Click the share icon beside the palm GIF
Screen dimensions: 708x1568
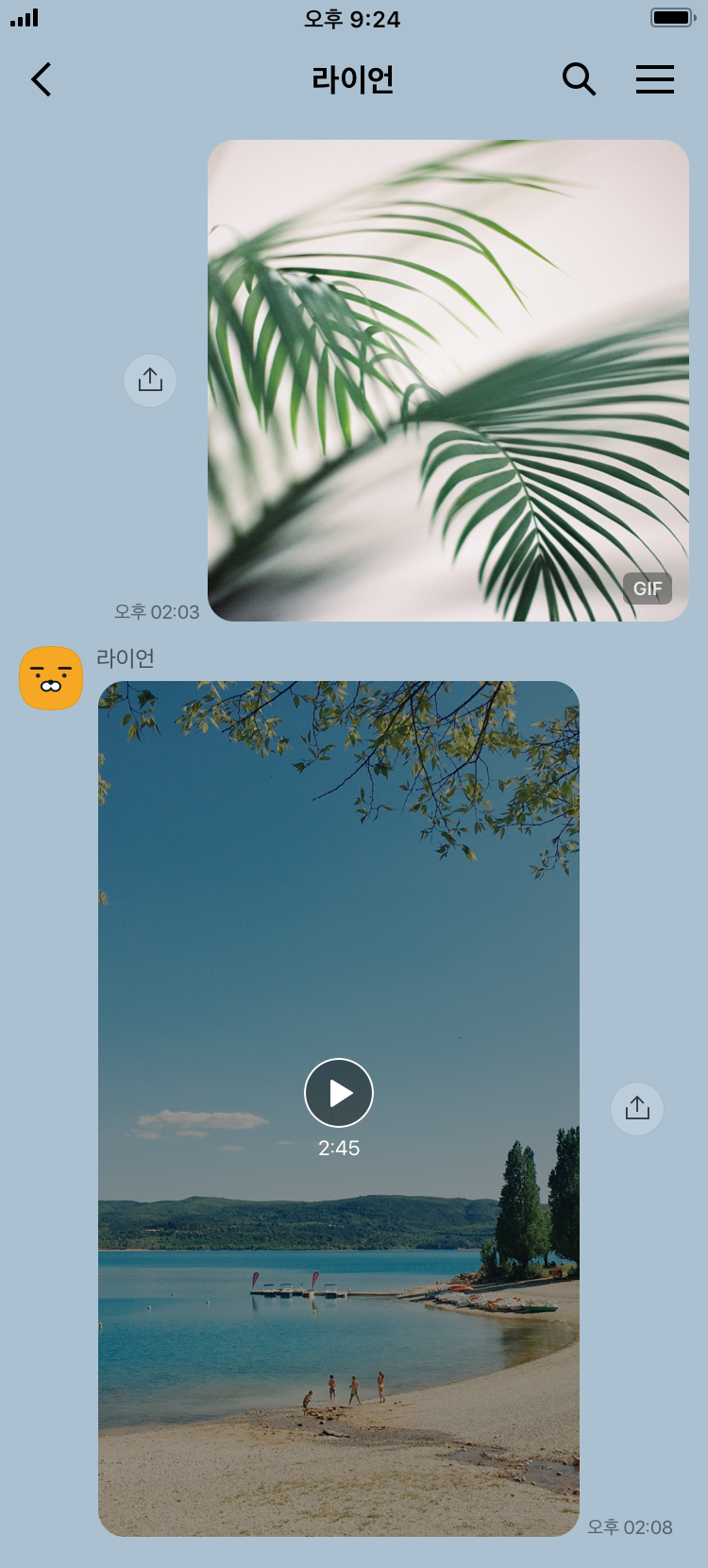point(149,380)
